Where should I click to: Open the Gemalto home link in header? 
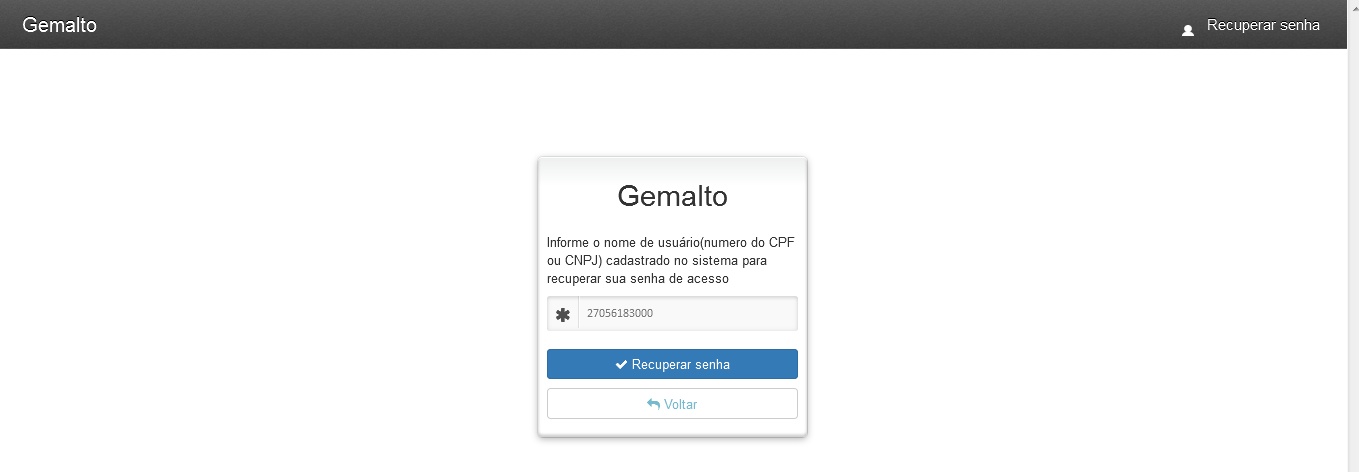59,25
